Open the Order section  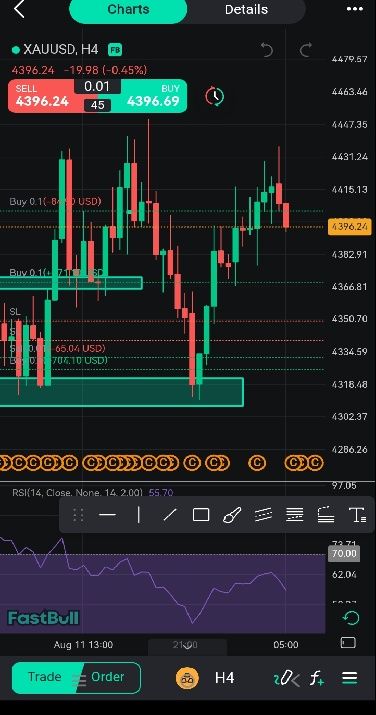pos(108,677)
